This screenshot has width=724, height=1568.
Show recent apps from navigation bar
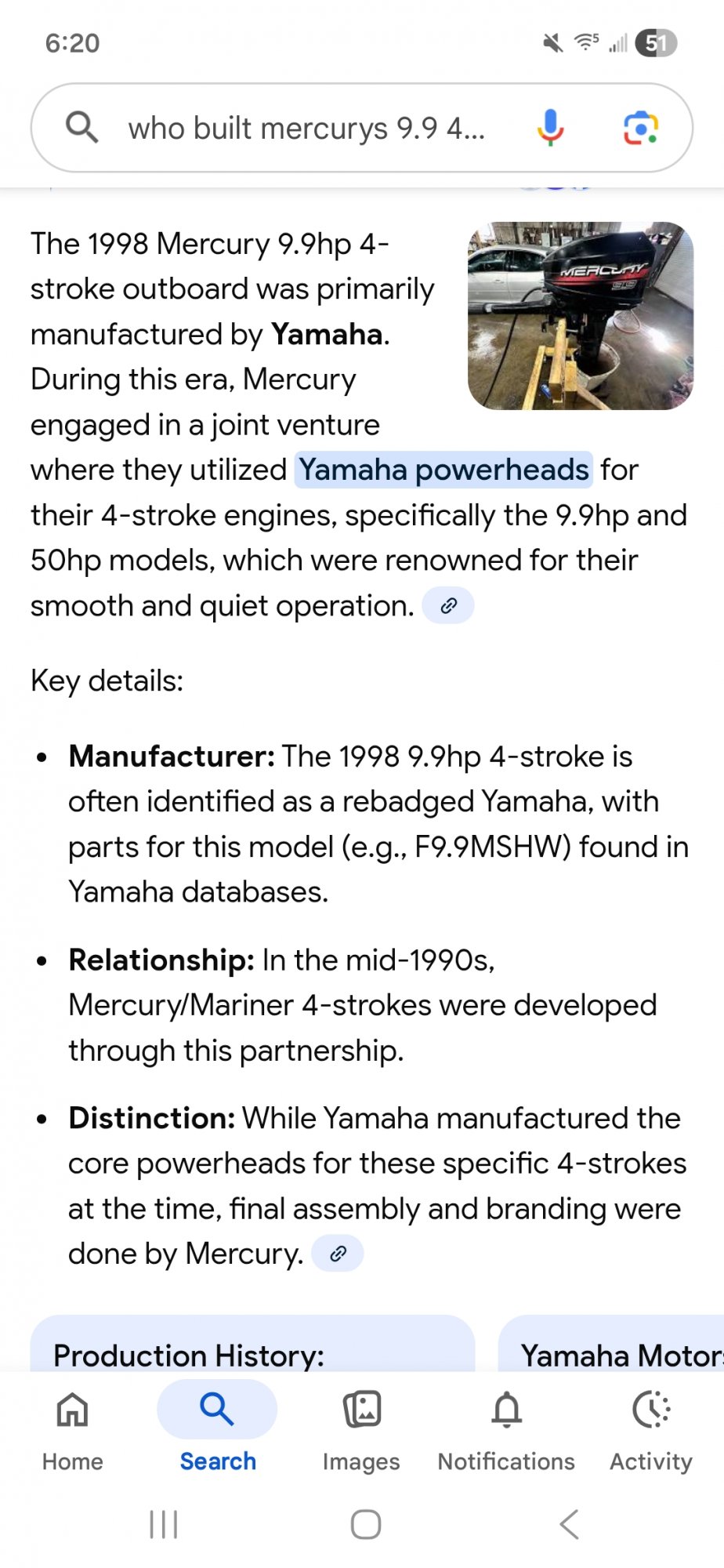pos(164,1524)
